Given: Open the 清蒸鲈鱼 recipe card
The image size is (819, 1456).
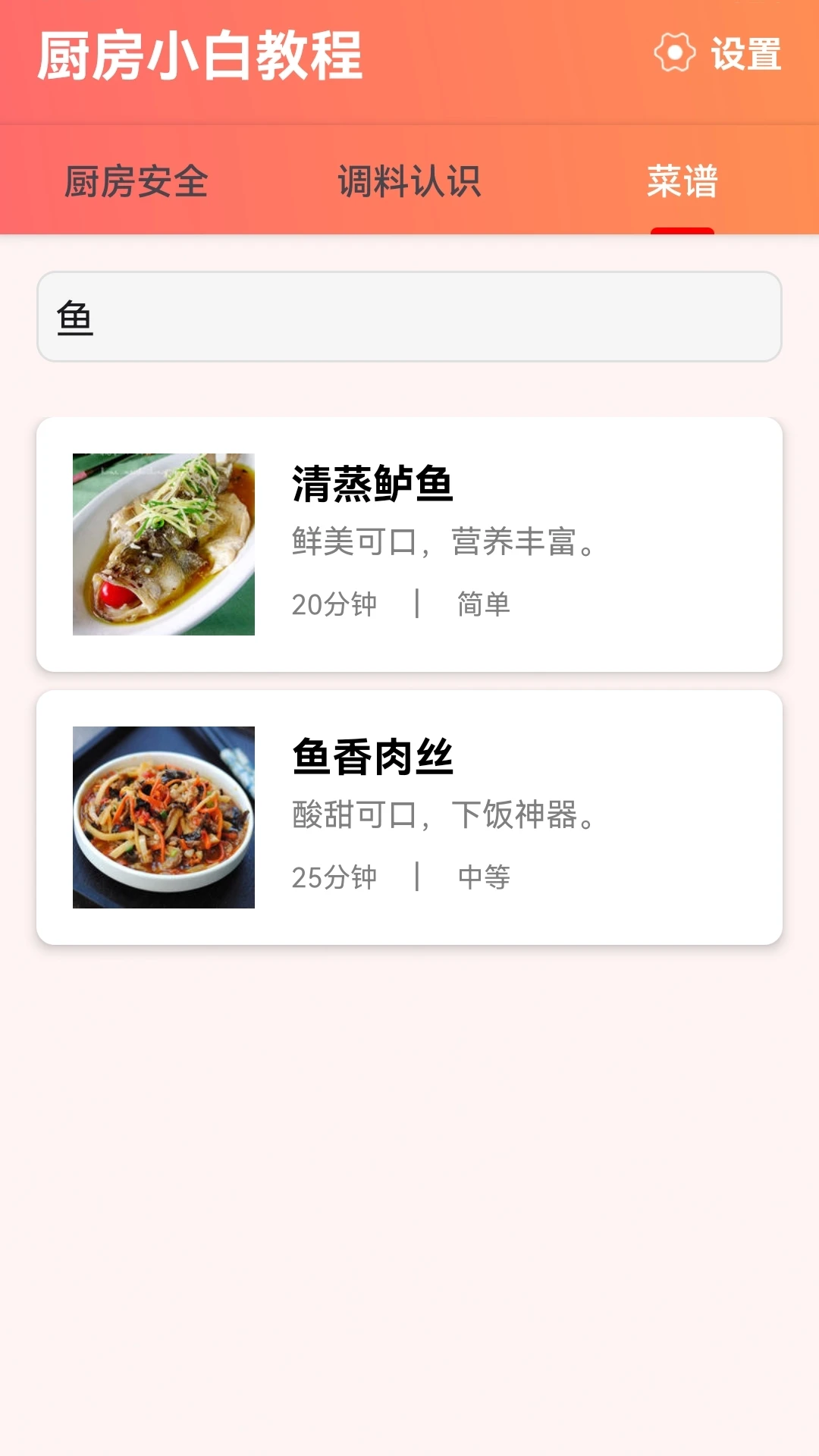Looking at the screenshot, I should pos(409,544).
